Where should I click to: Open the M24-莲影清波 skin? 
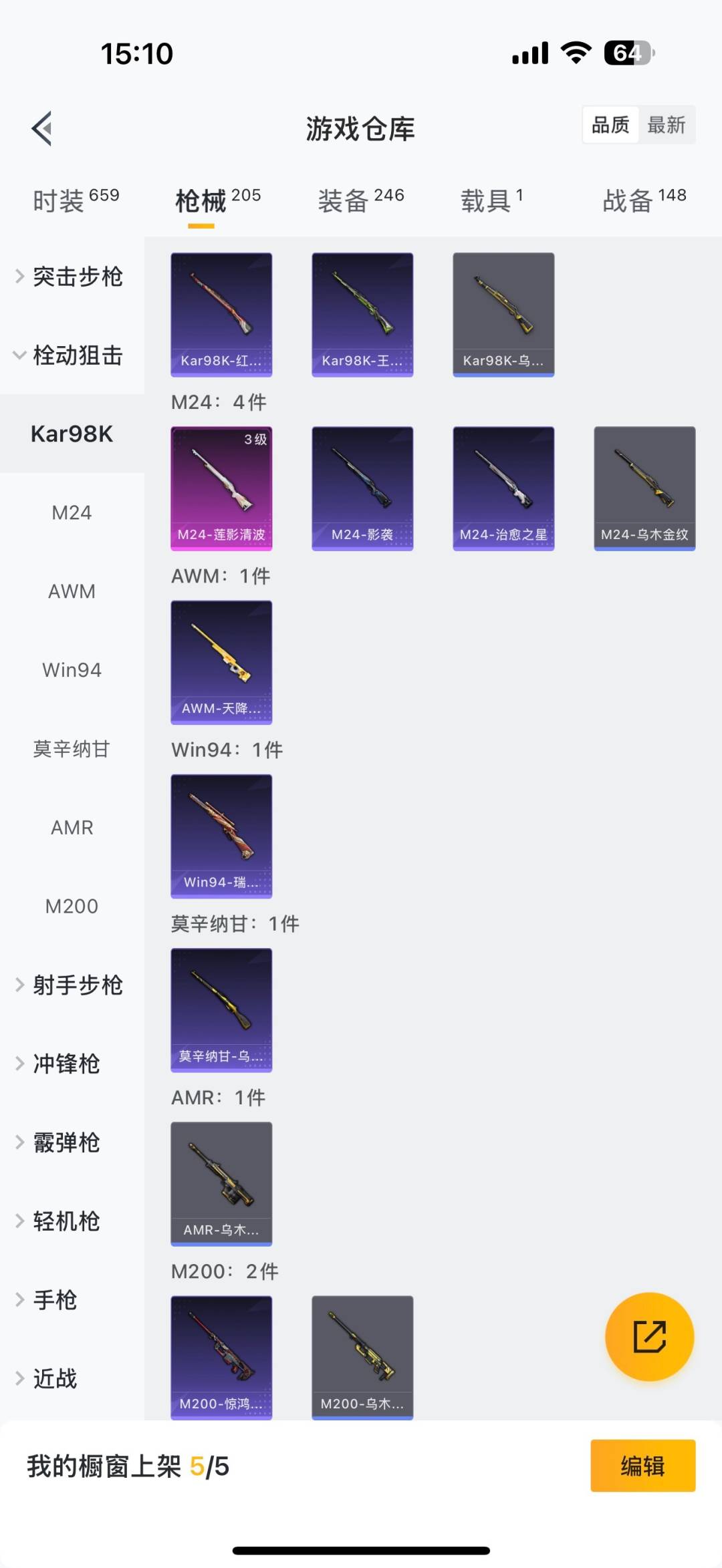click(221, 487)
